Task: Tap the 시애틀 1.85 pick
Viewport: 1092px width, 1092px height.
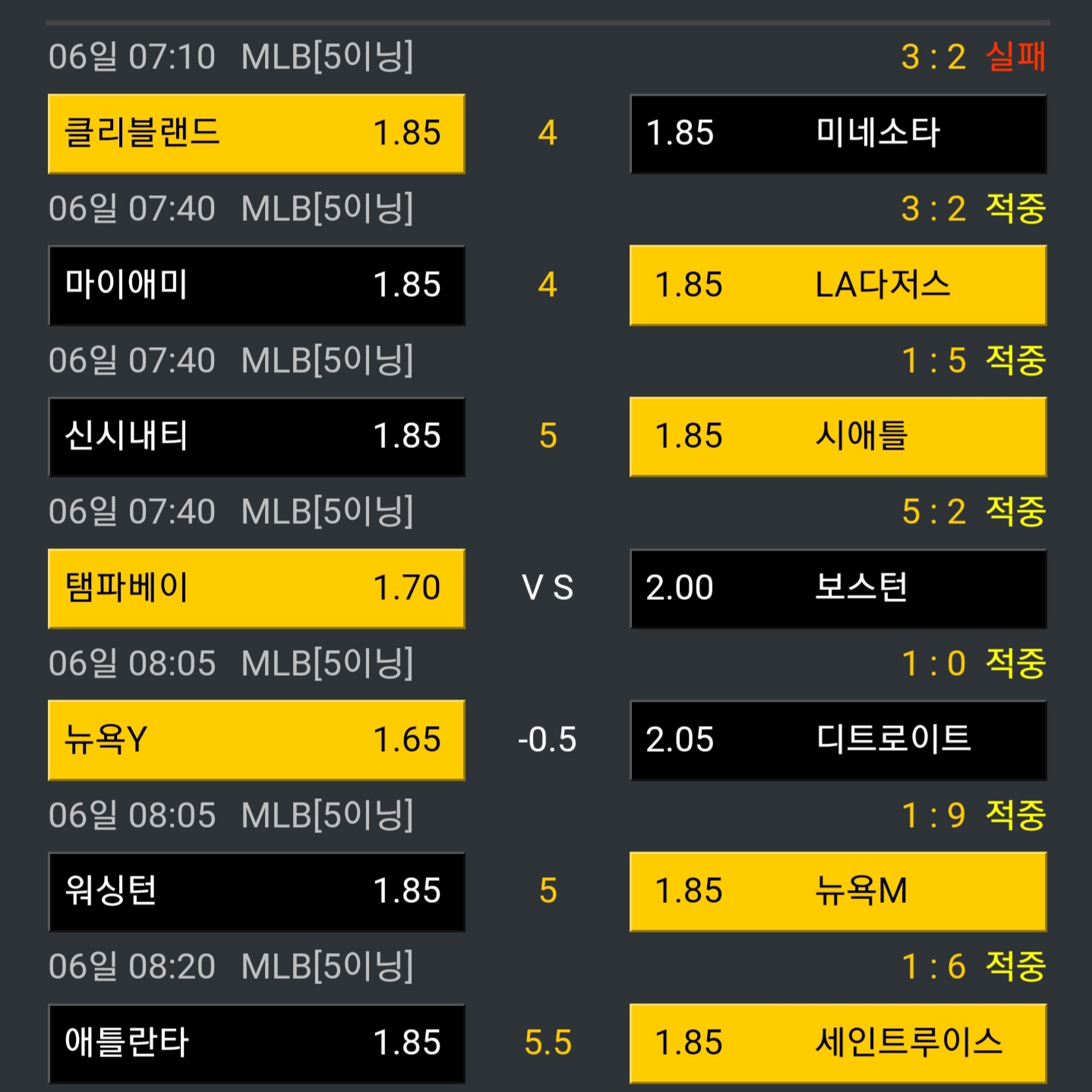Action: (x=838, y=437)
